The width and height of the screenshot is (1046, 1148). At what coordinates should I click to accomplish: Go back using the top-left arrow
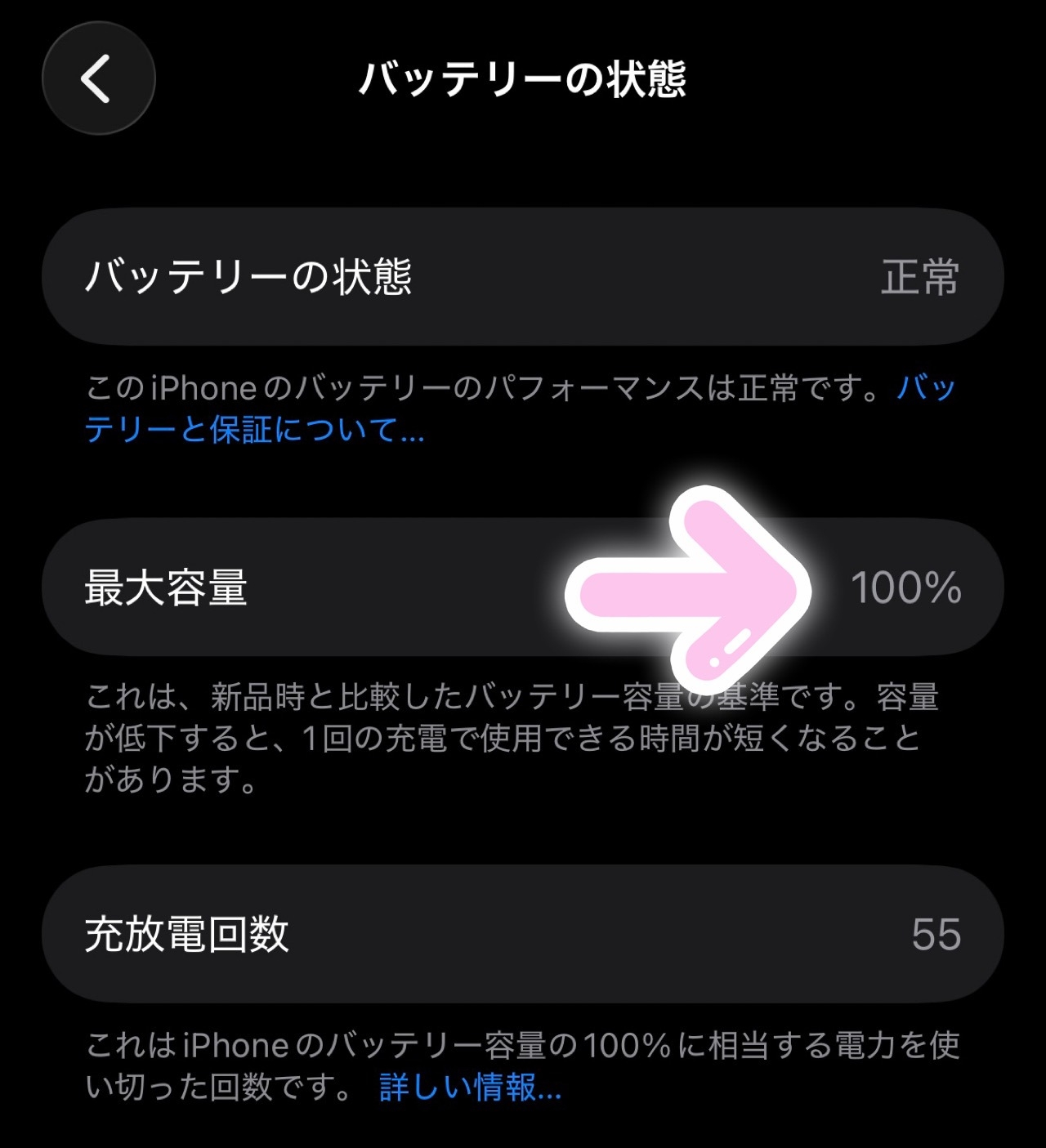pyautogui.click(x=98, y=78)
